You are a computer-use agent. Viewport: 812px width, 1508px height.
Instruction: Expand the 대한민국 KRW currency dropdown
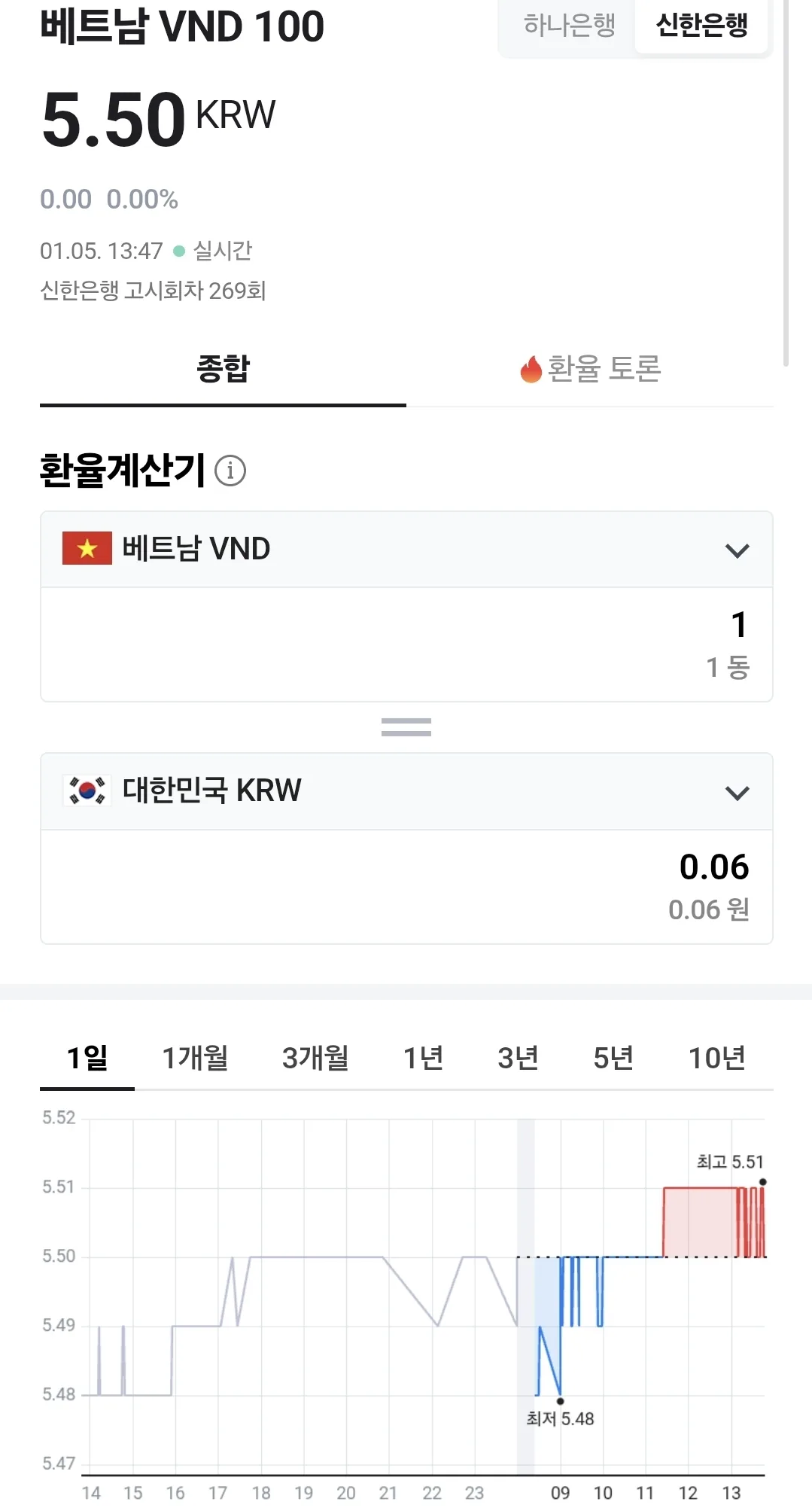pyautogui.click(x=406, y=791)
